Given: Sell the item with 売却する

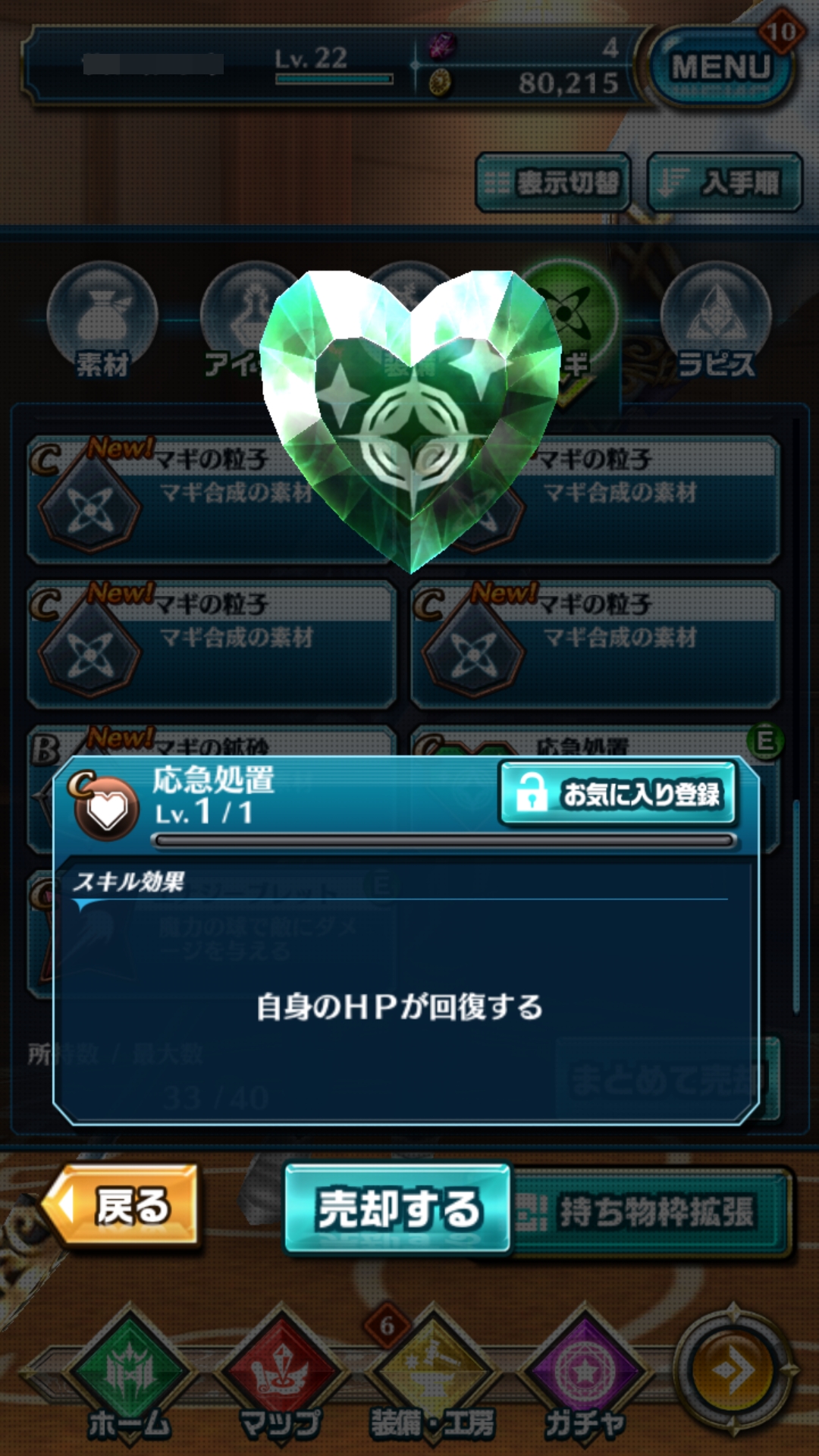Looking at the screenshot, I should point(397,1209).
